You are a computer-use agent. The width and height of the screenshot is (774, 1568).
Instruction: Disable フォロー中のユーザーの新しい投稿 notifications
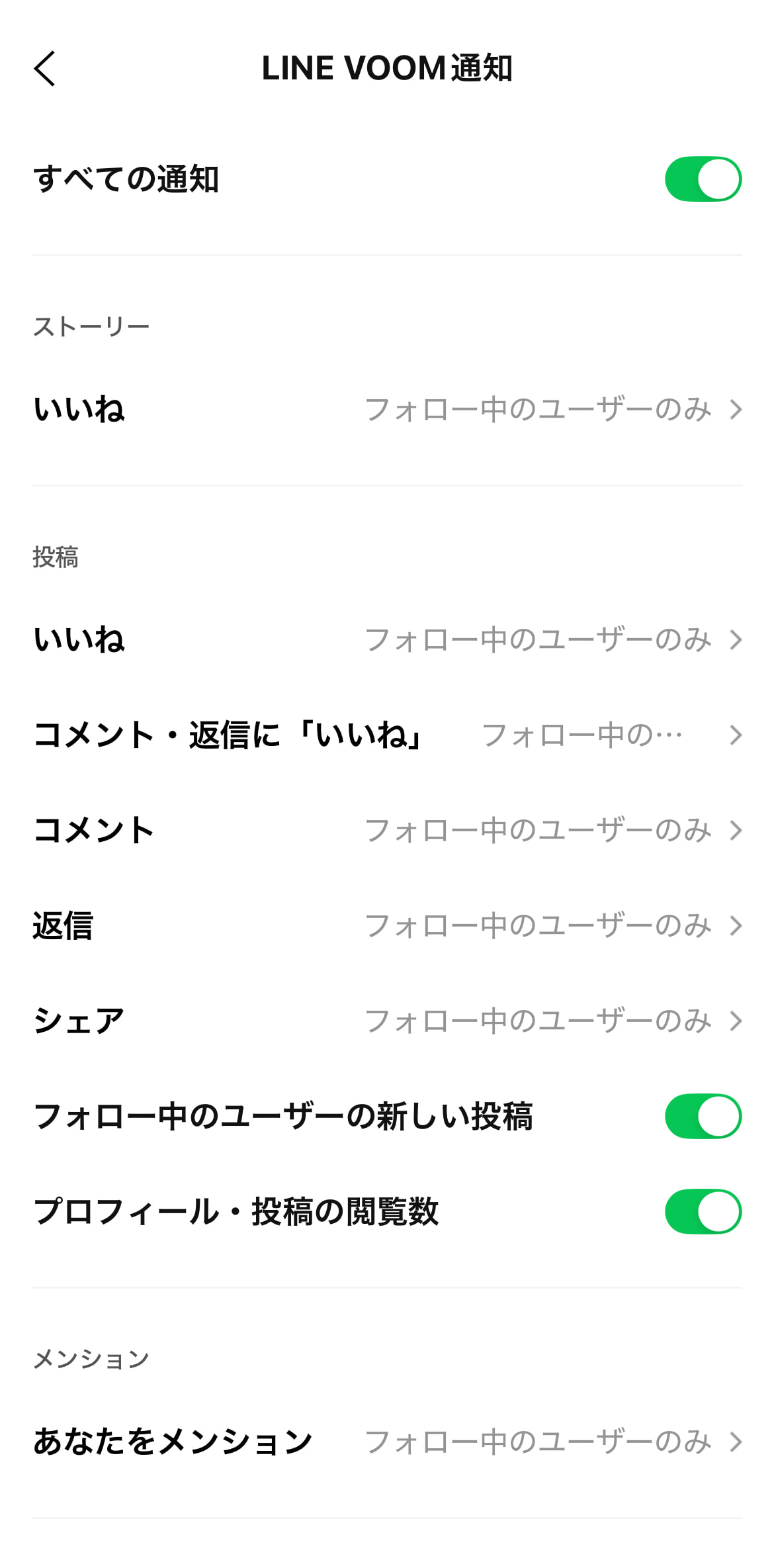pyautogui.click(x=703, y=1115)
